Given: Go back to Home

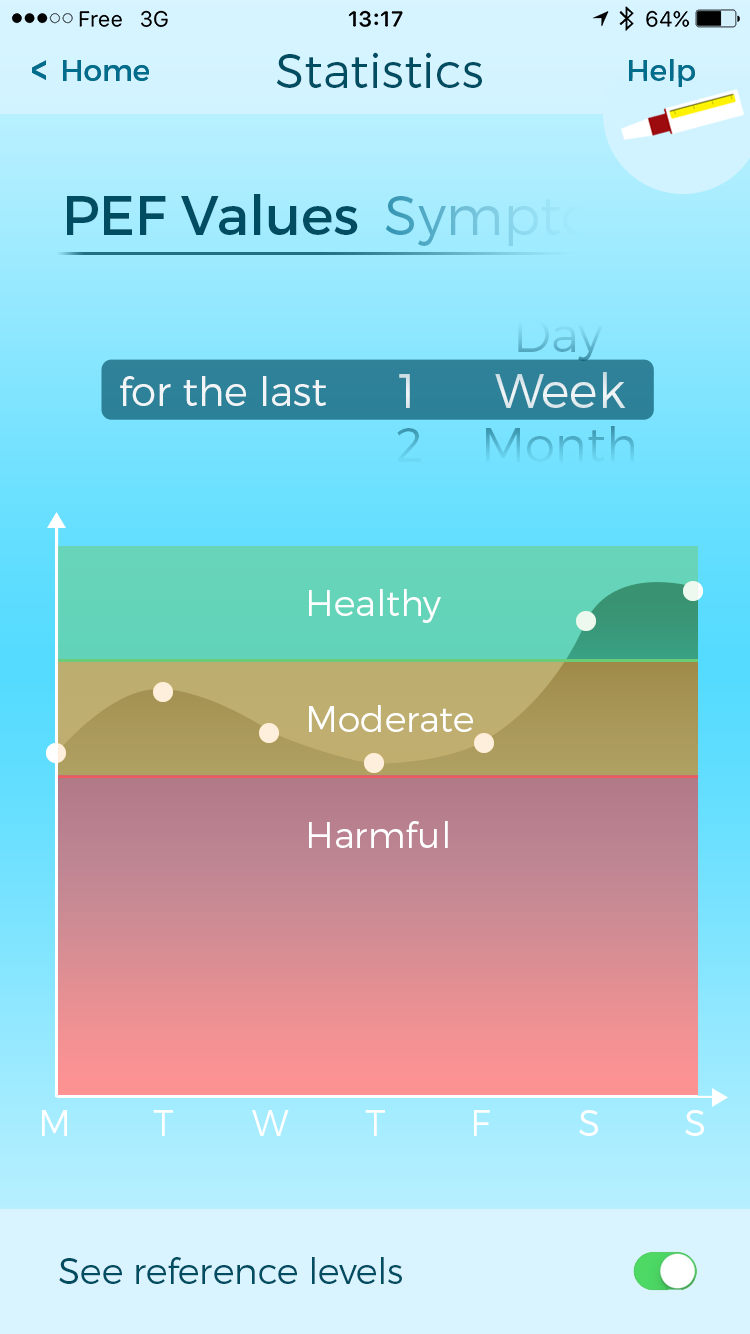Looking at the screenshot, I should (x=90, y=71).
